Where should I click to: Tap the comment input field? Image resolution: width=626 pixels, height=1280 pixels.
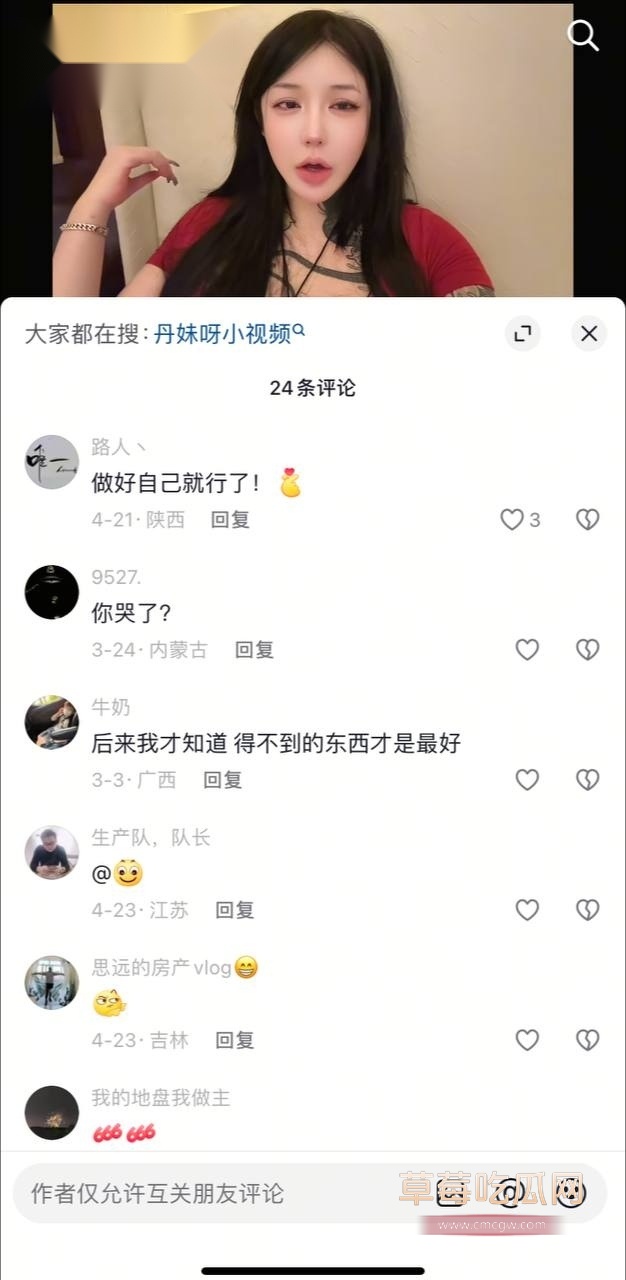[200, 1193]
